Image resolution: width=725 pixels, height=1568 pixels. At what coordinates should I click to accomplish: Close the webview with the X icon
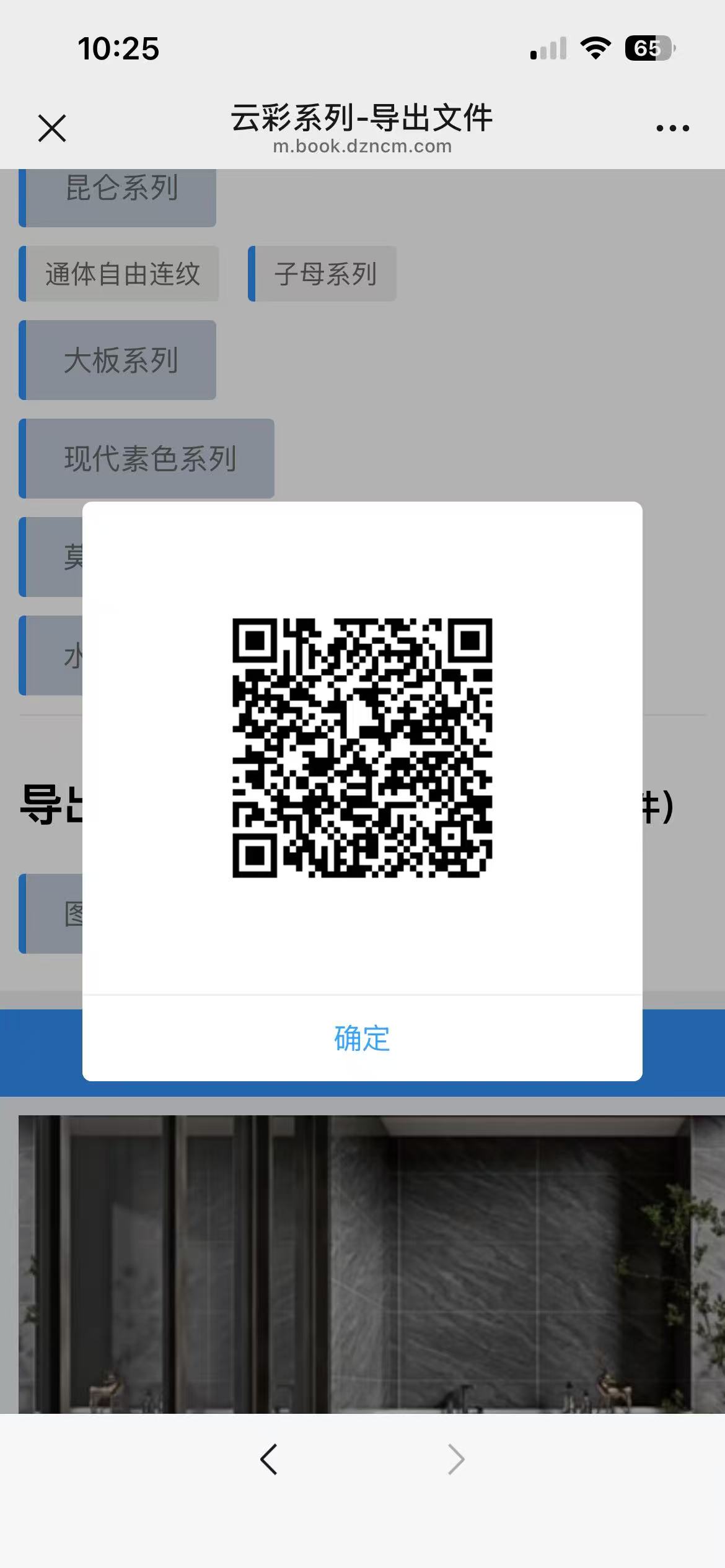point(52,128)
